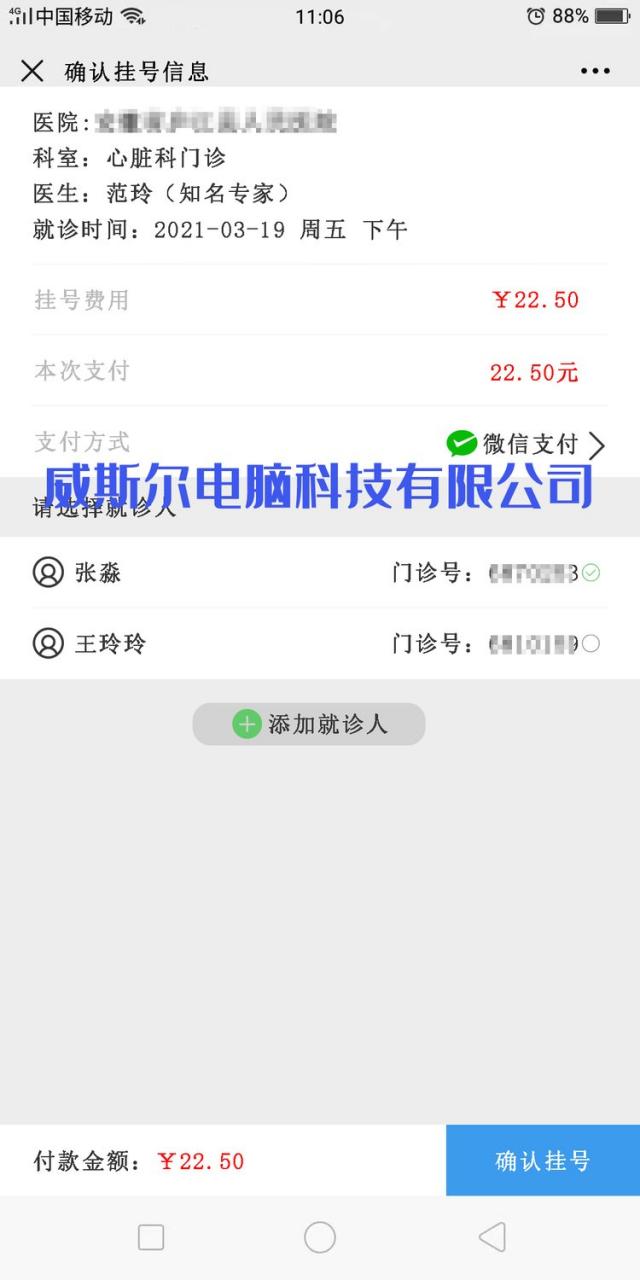Close the 确认挂号信息 page
Image resolution: width=640 pixels, height=1280 pixels.
tap(33, 71)
